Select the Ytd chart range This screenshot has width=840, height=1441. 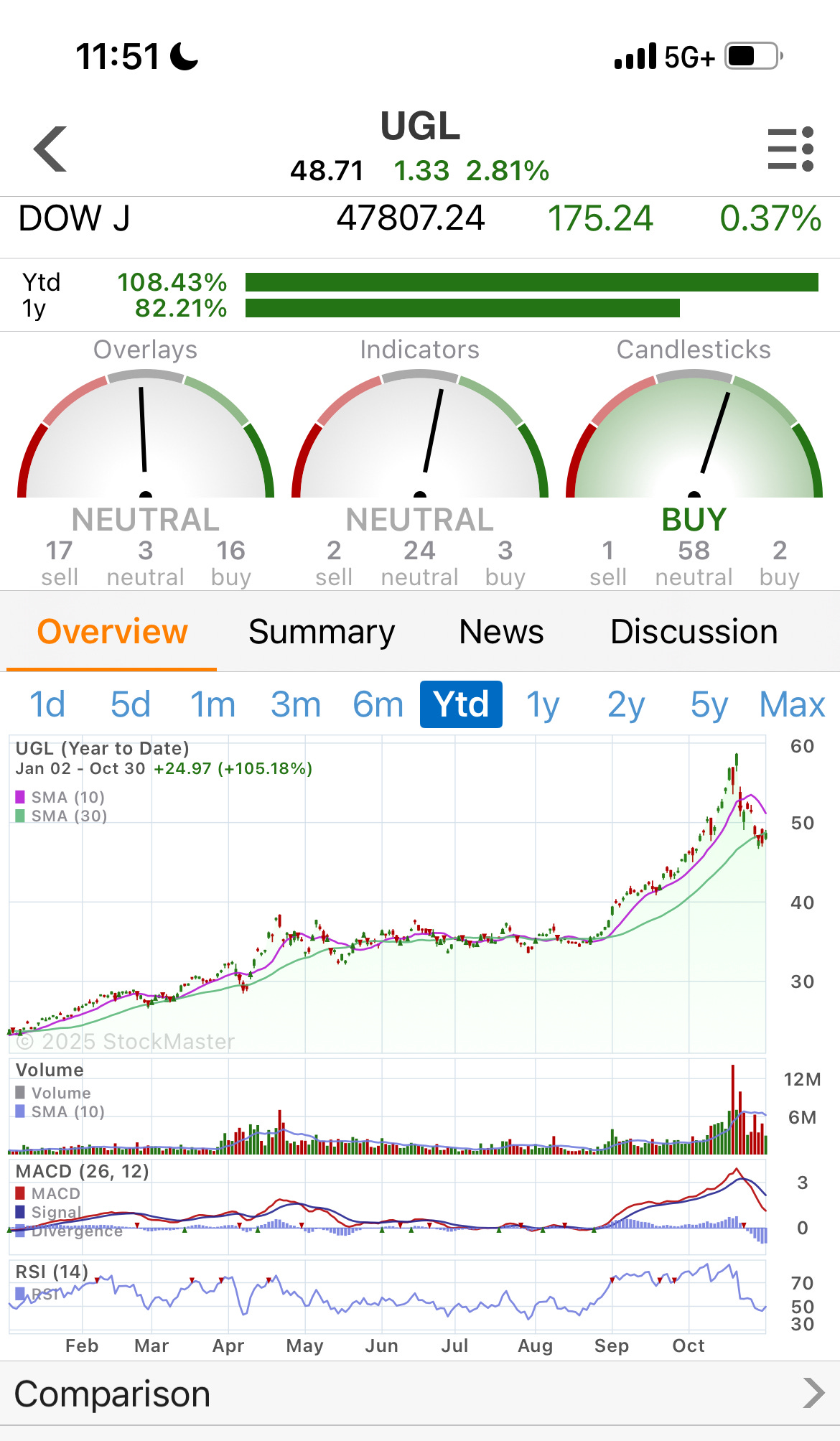point(461,704)
